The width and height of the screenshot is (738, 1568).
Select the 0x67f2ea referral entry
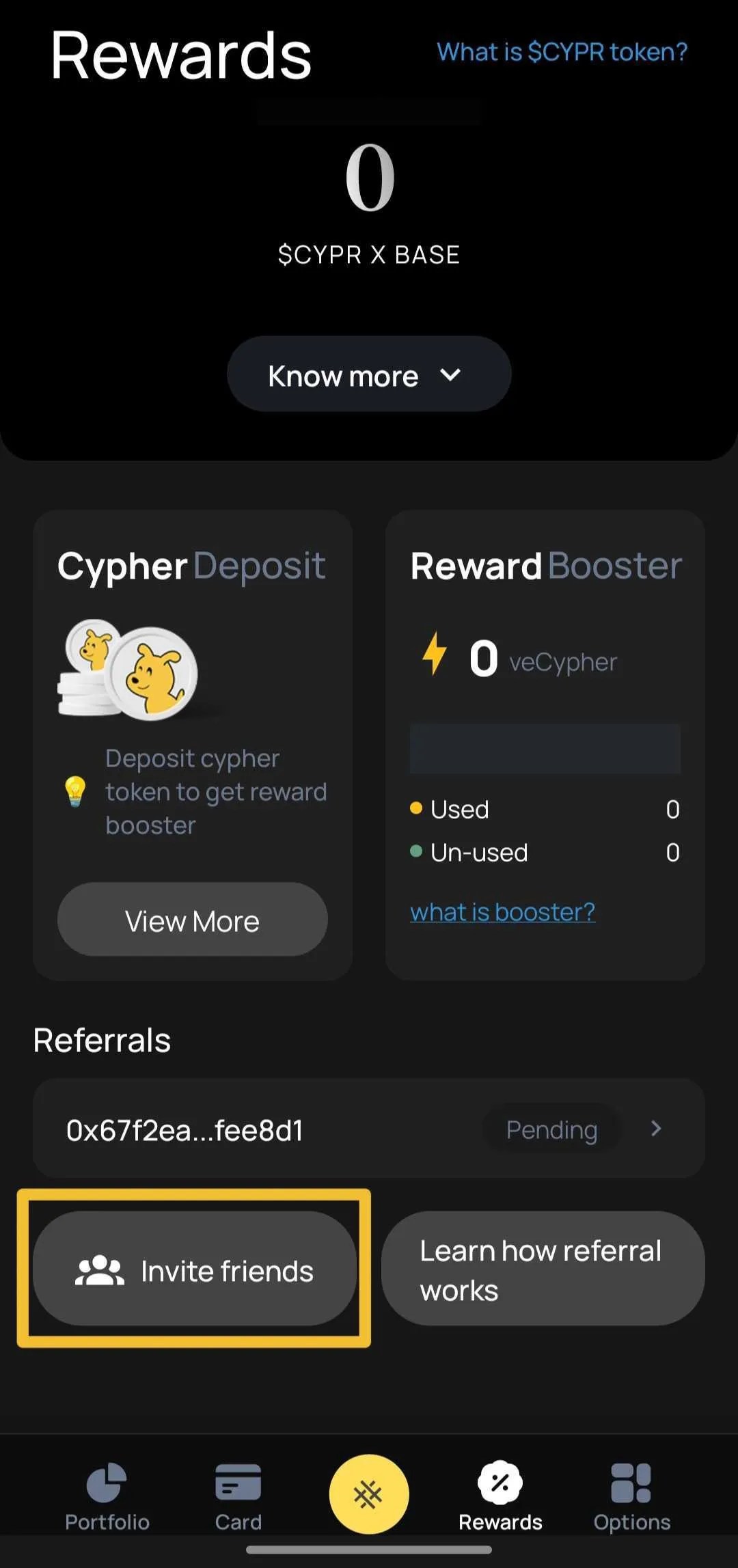coord(184,1131)
